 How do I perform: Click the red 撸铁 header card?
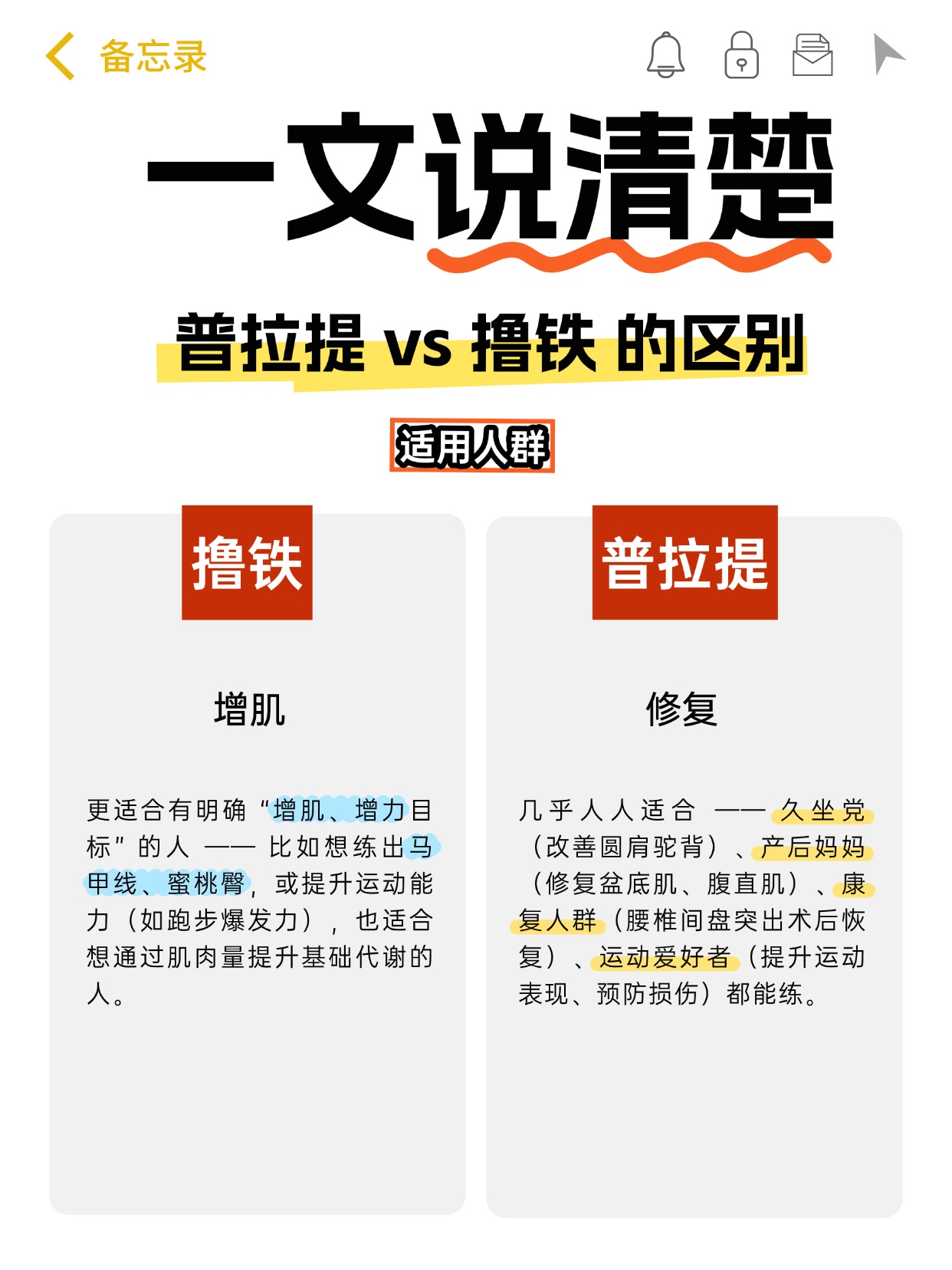point(247,564)
